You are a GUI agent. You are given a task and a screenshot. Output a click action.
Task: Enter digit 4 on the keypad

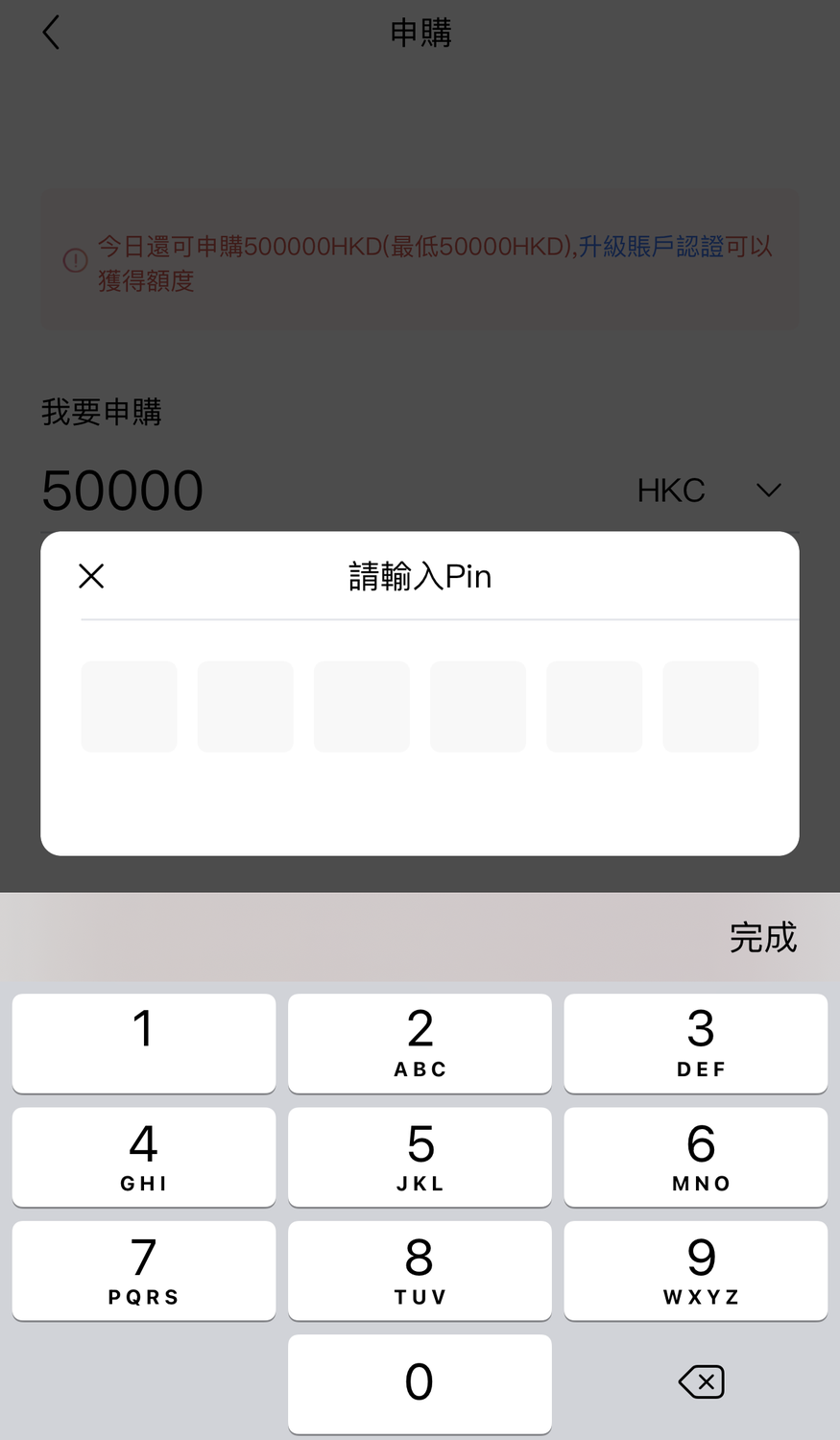pos(144,1156)
